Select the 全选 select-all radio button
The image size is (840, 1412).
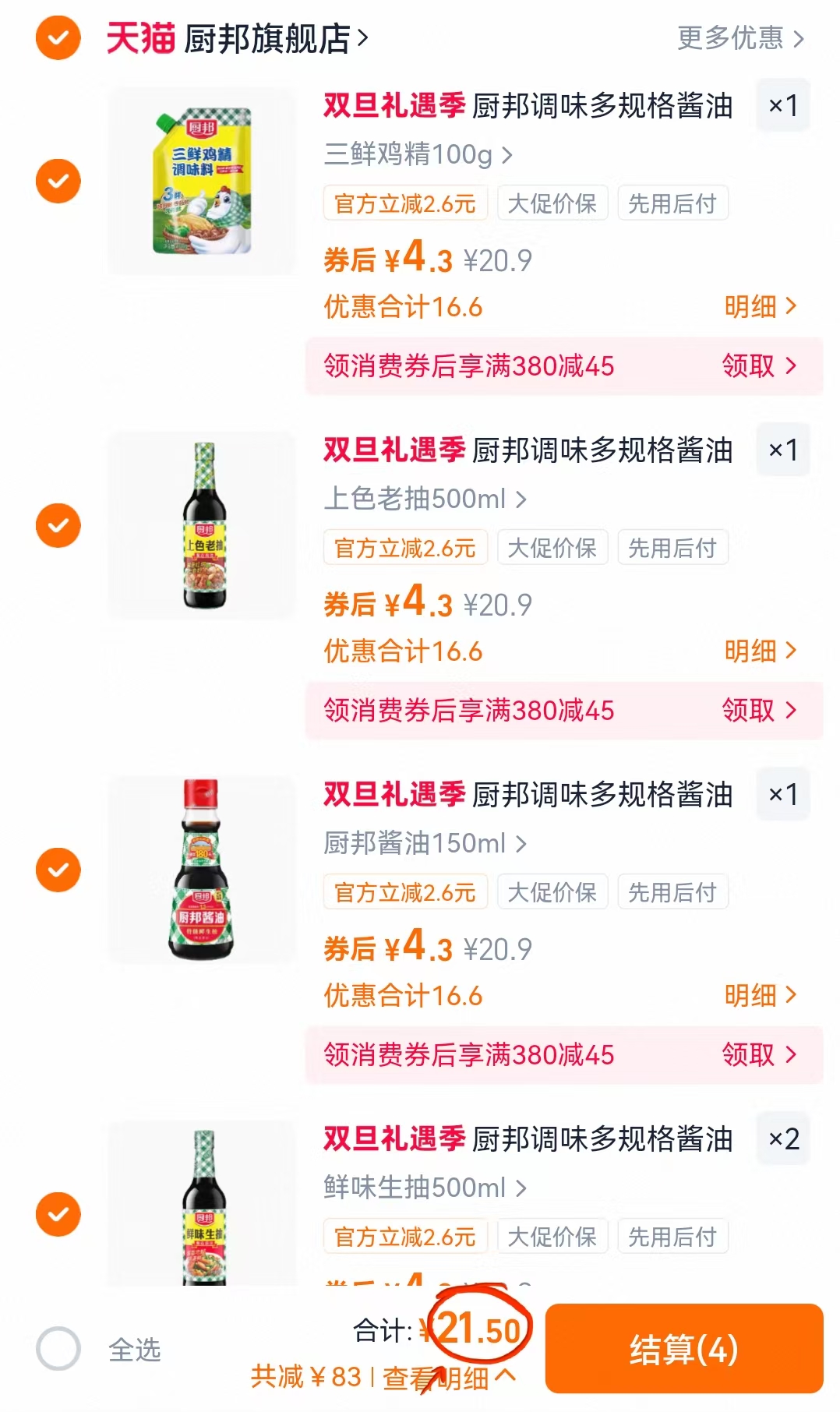(x=58, y=1347)
